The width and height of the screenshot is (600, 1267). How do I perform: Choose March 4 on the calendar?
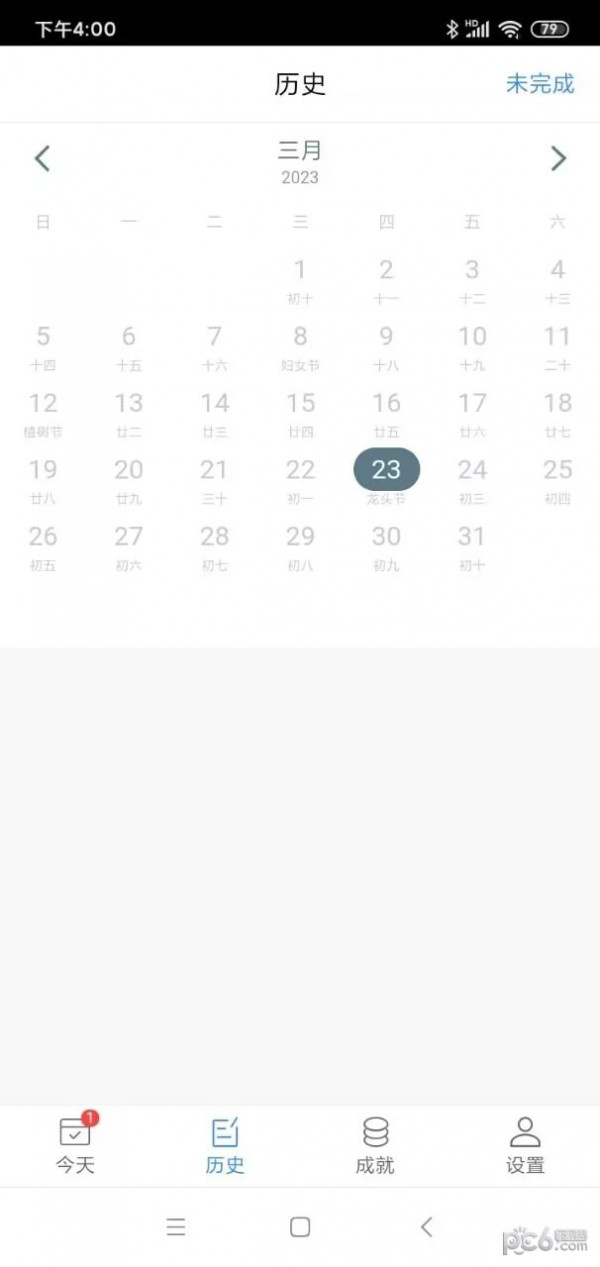[557, 279]
